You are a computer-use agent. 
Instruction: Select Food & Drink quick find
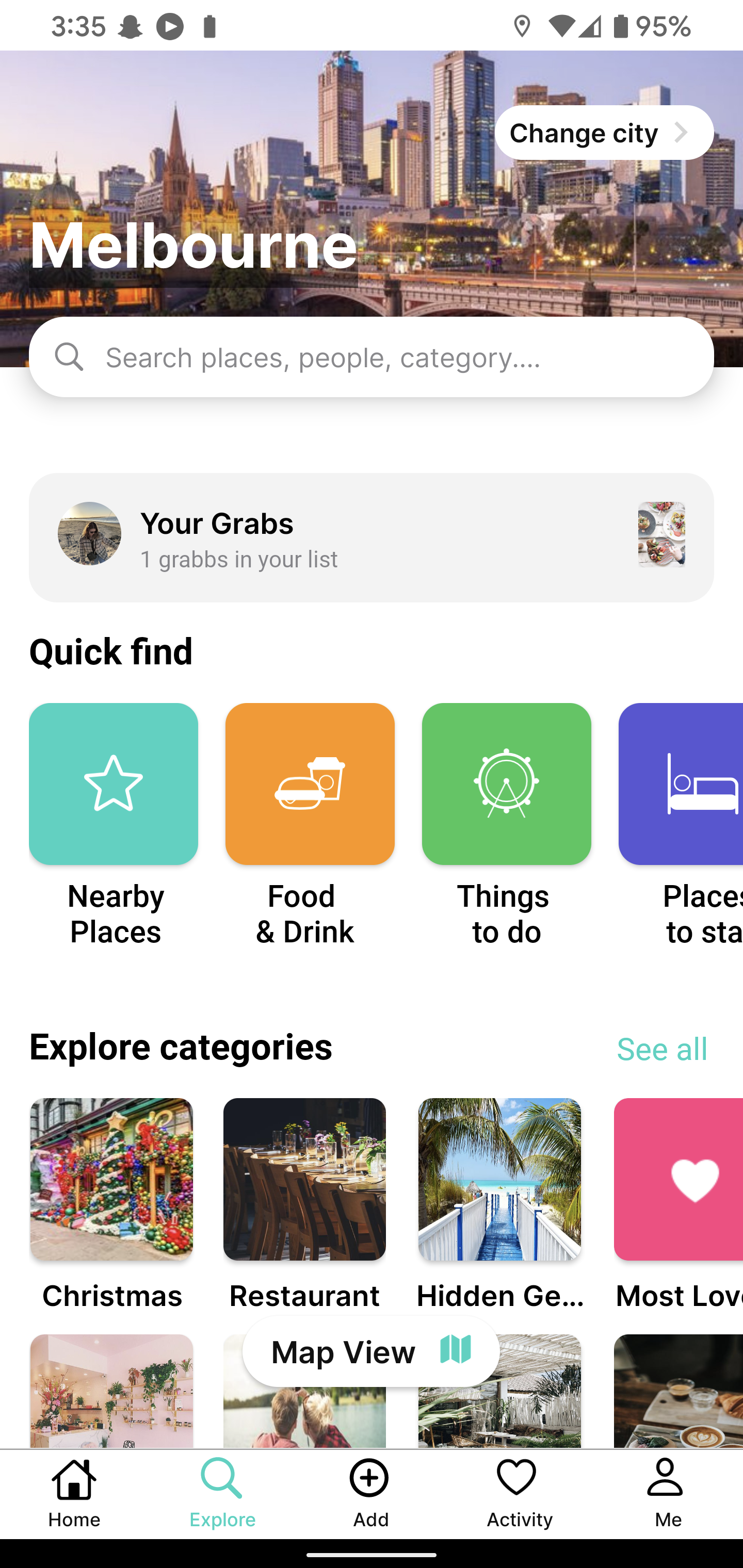point(310,784)
